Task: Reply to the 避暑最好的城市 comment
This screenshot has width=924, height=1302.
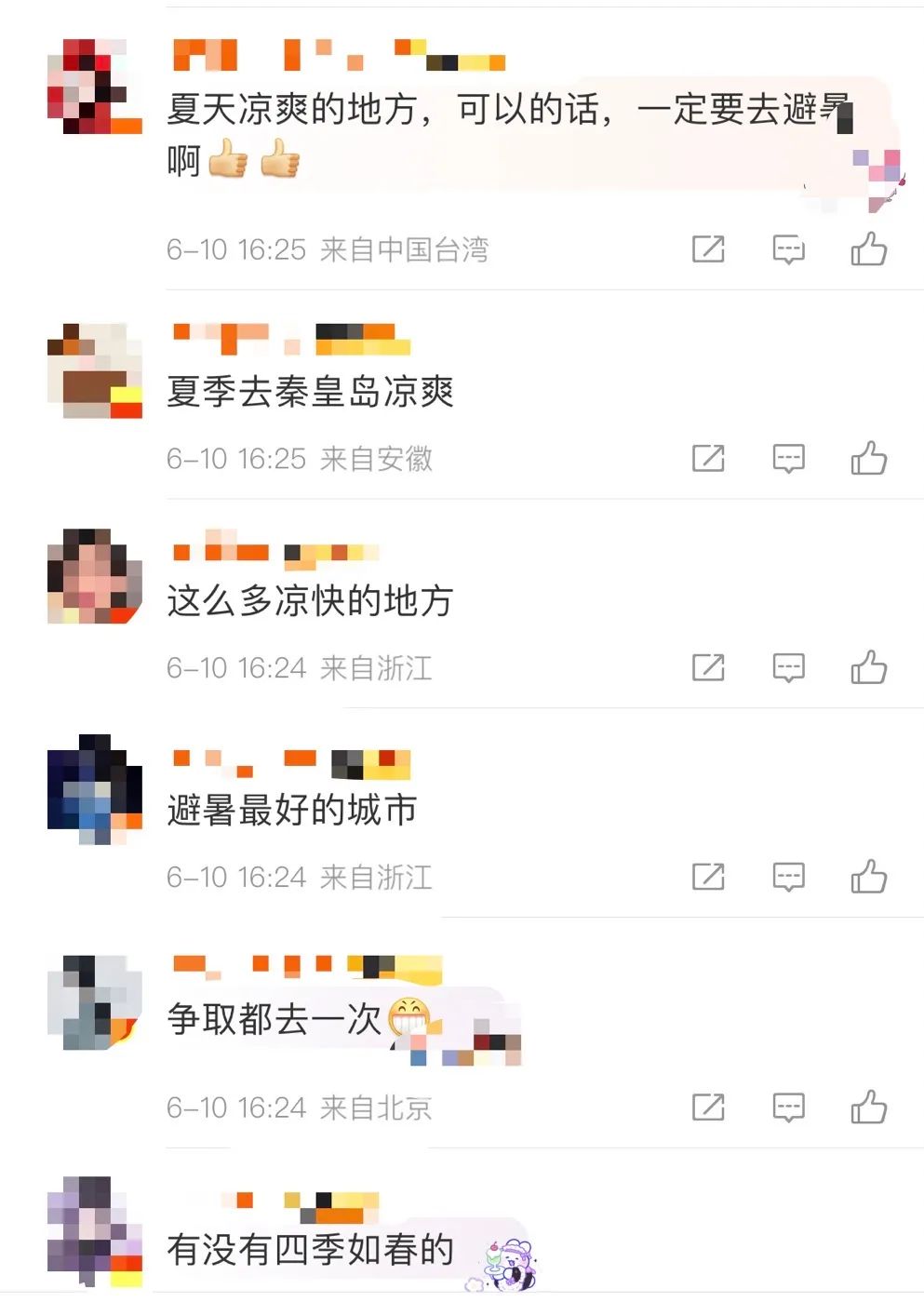Action: point(788,877)
